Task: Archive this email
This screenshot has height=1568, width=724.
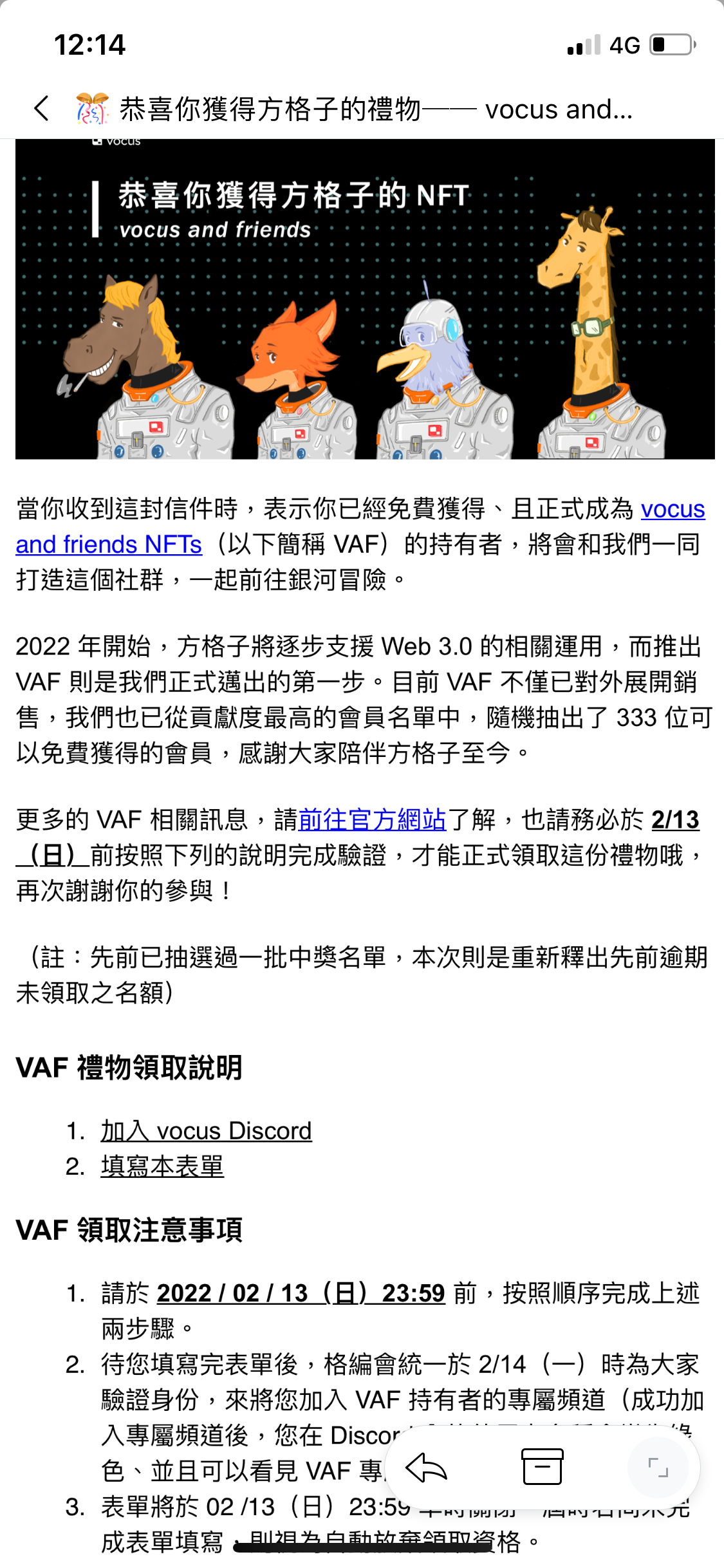Action: coord(542,1468)
